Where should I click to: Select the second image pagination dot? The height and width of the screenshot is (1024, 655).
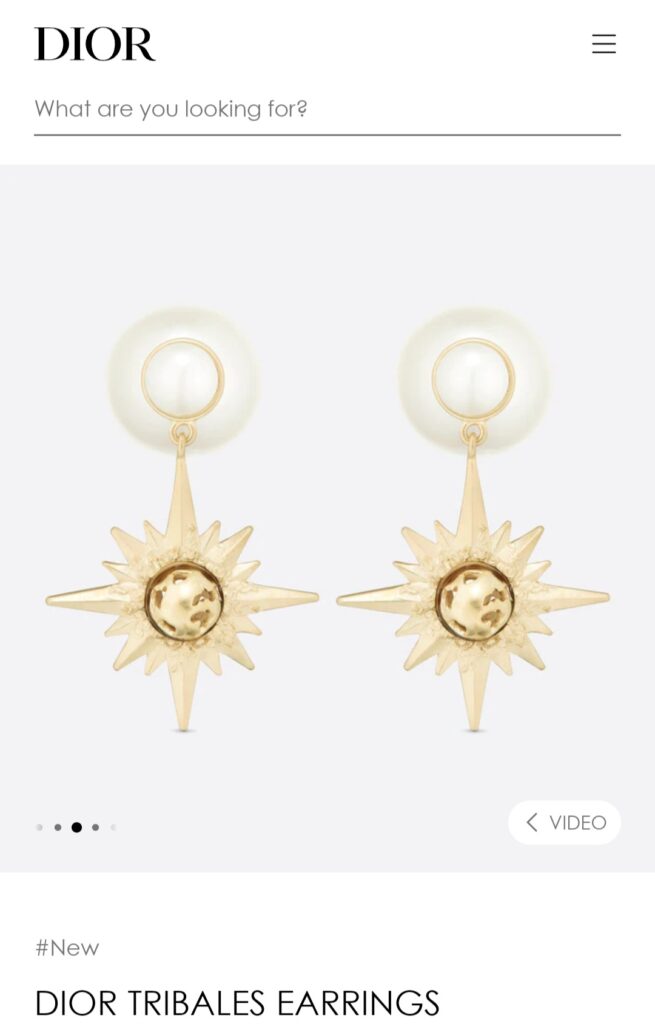[58, 827]
